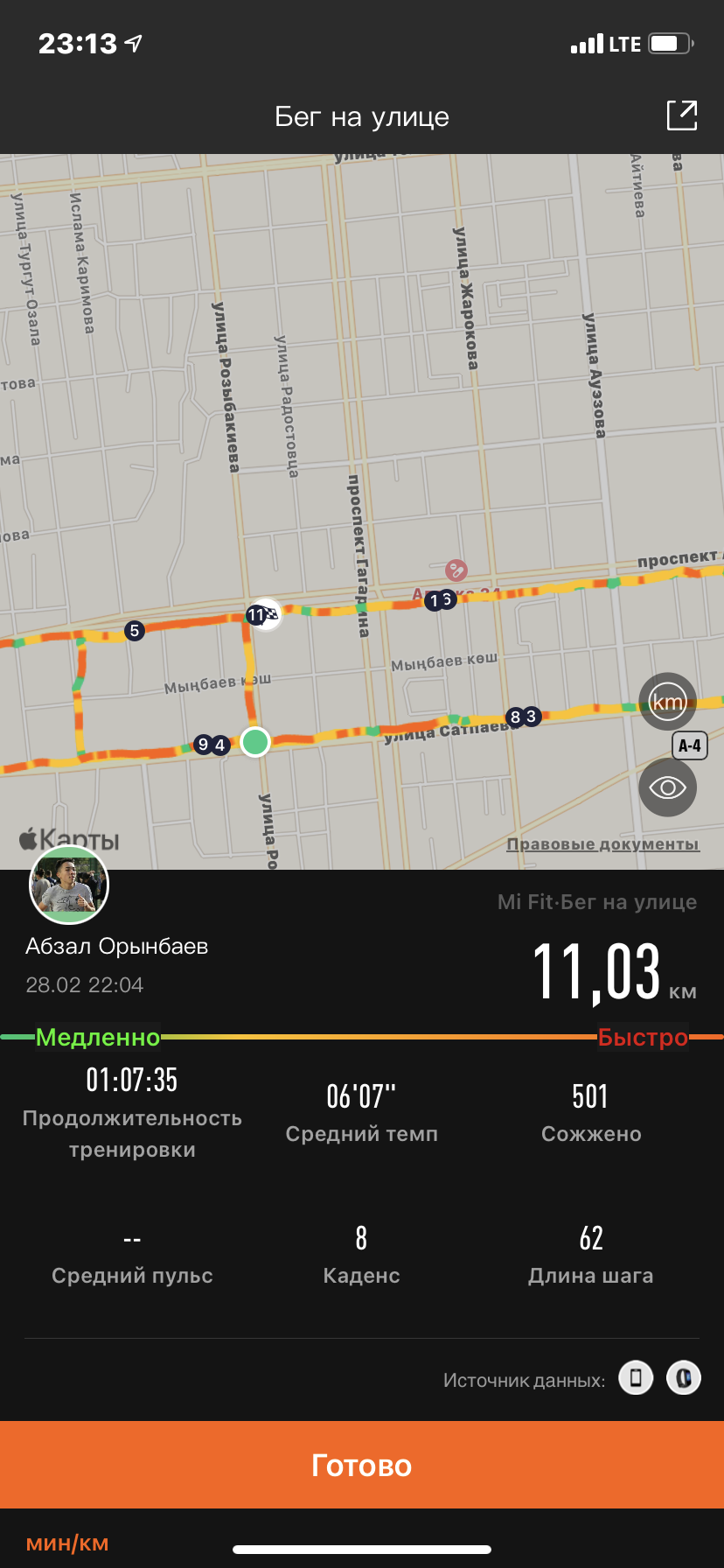Toggle kilometer markers on the map
This screenshot has width=724, height=1568.
pos(667,702)
